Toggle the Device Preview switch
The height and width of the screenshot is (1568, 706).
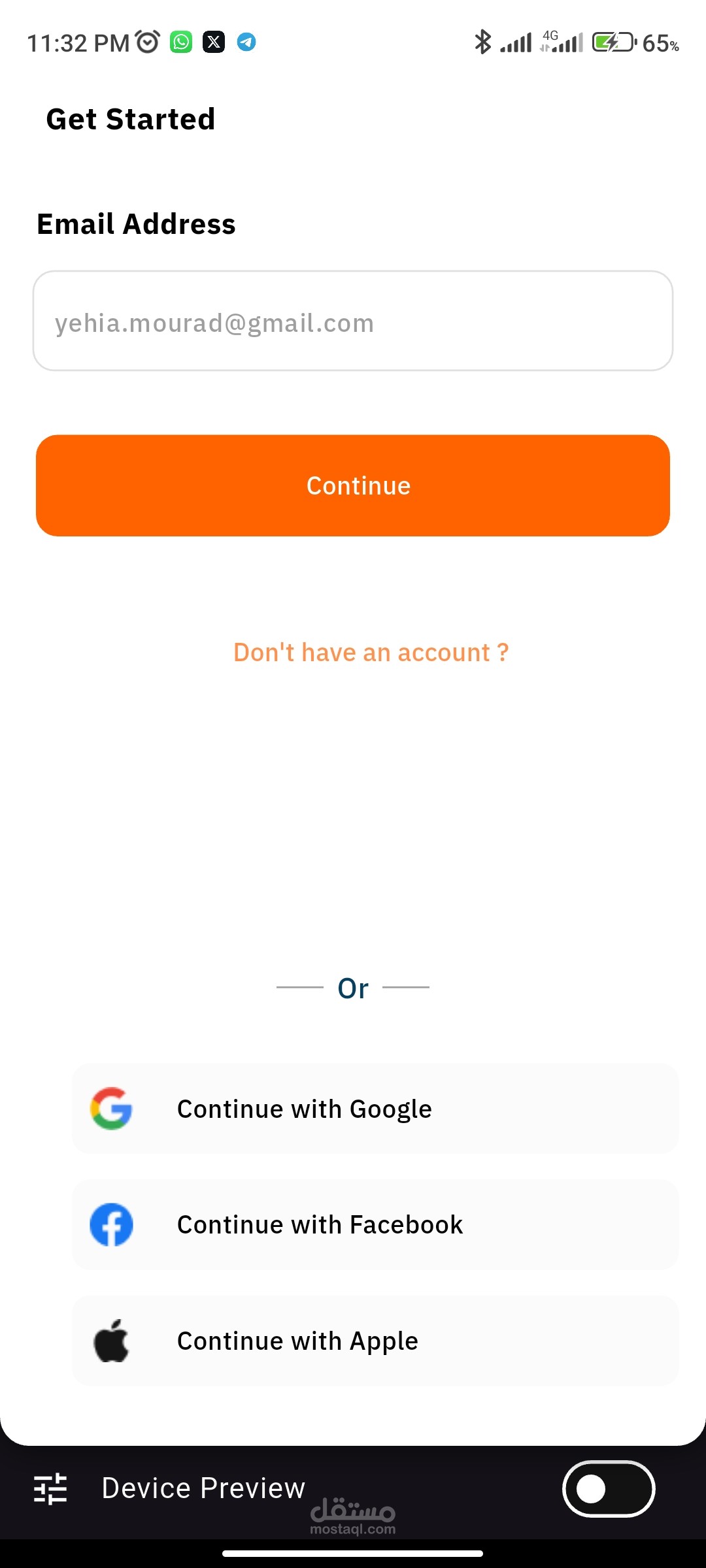pos(609,1489)
